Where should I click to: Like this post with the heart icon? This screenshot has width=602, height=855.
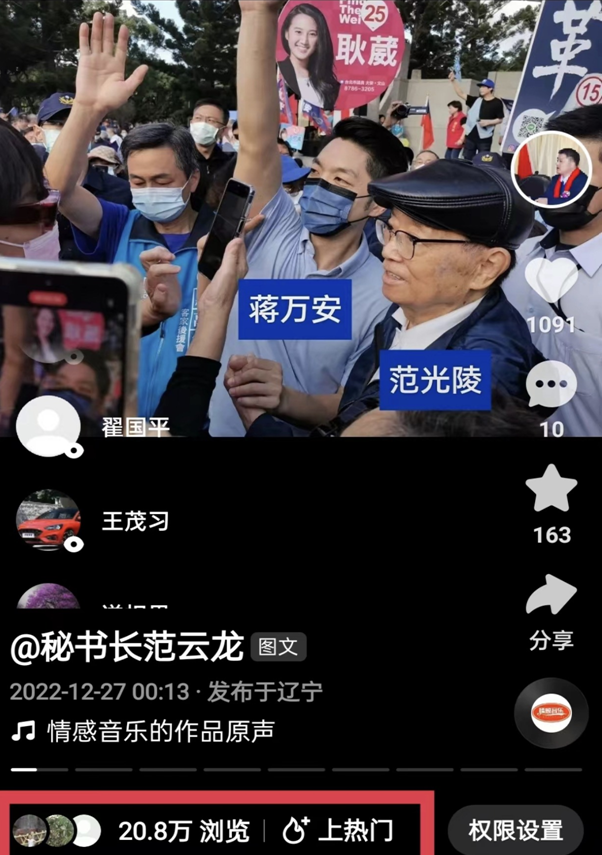pos(551,279)
